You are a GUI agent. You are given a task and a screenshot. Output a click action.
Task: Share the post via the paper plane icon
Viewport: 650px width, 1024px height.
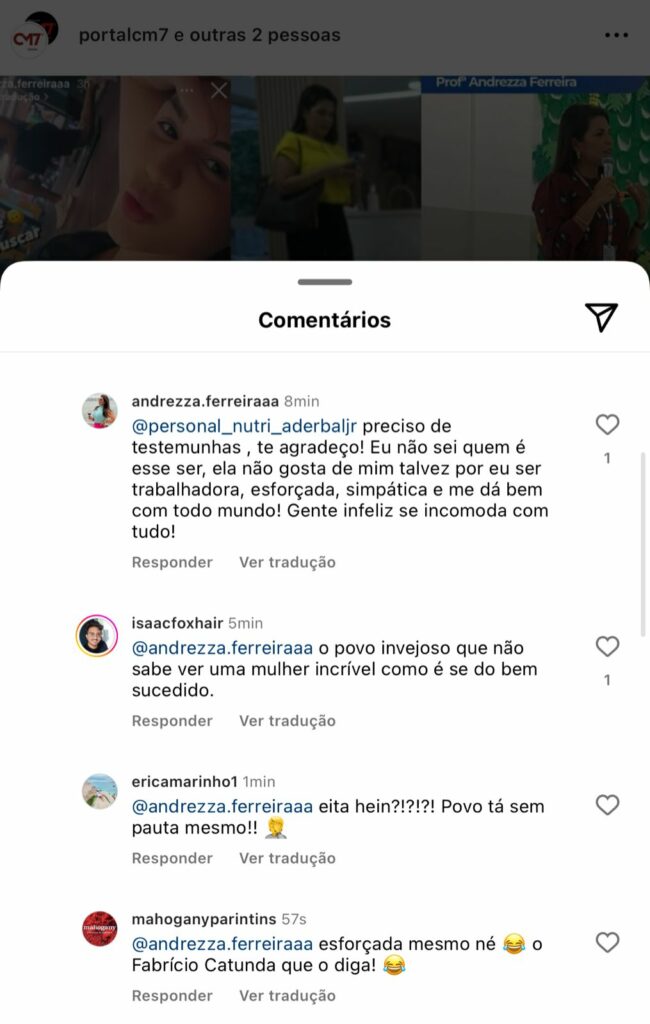601,317
